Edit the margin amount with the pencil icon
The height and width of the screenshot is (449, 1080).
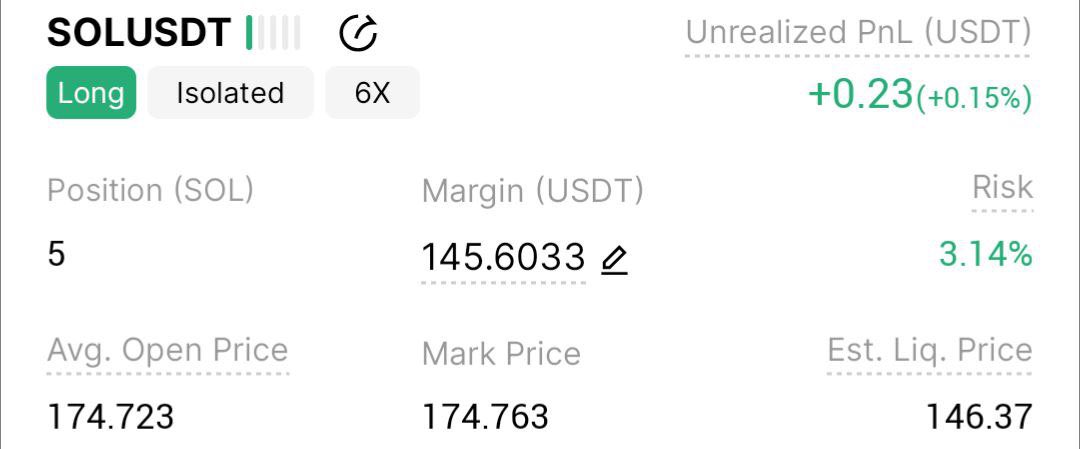click(x=614, y=260)
